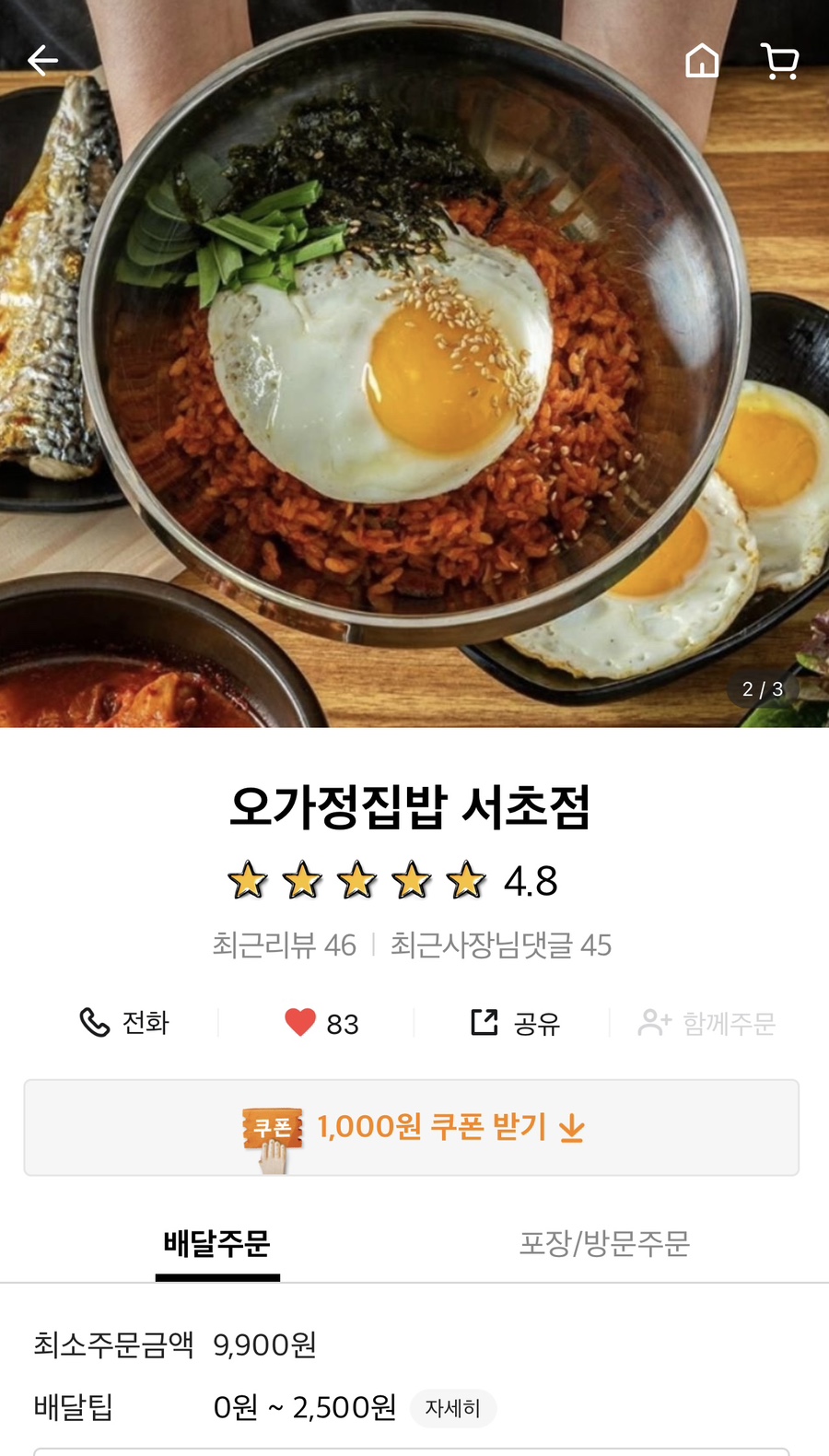829x1456 pixels.
Task: Share this restaurant via 공유
Action: click(x=515, y=1023)
